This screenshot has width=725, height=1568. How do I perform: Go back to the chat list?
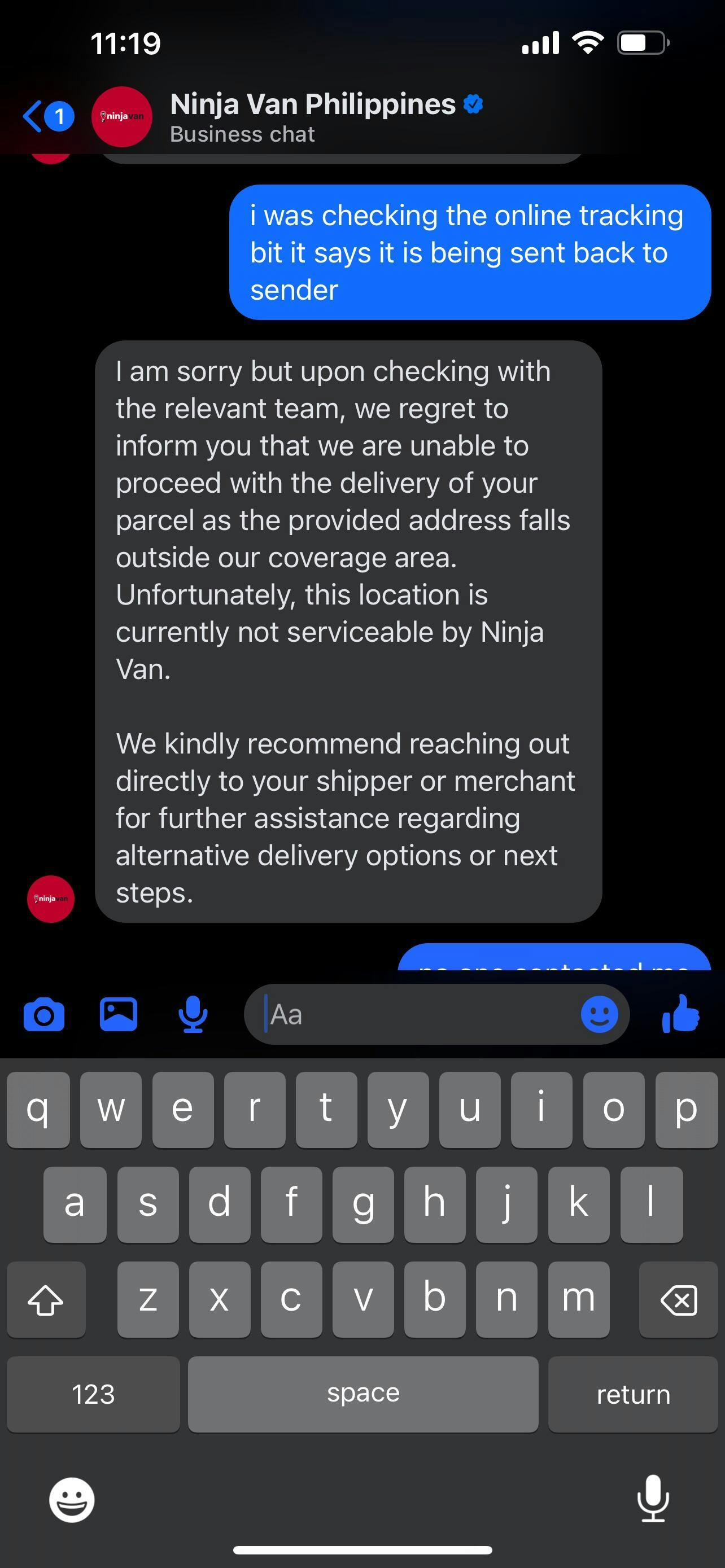(x=47, y=116)
